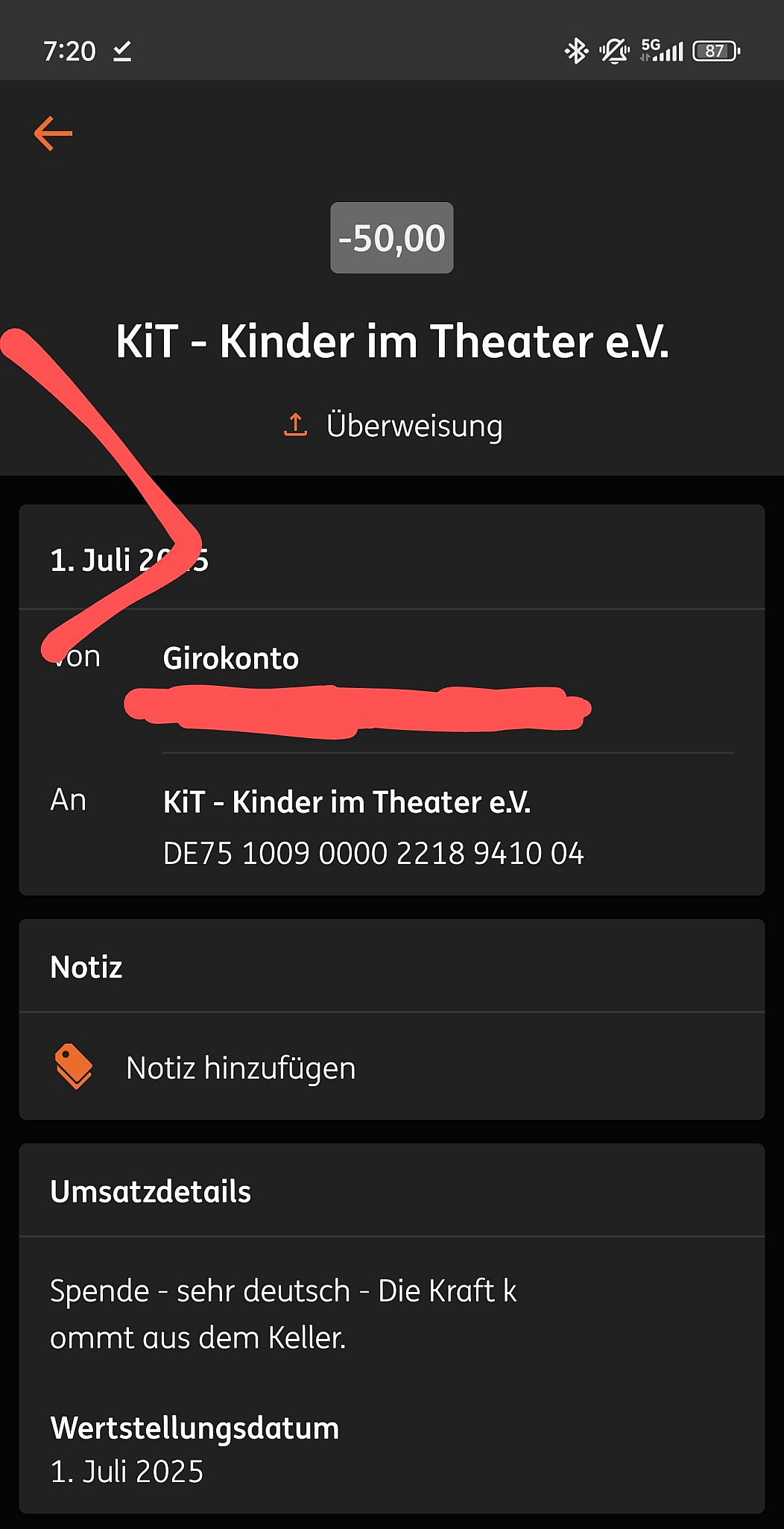This screenshot has height=1529, width=784.
Task: Go back using the orange arrow
Action: click(54, 134)
